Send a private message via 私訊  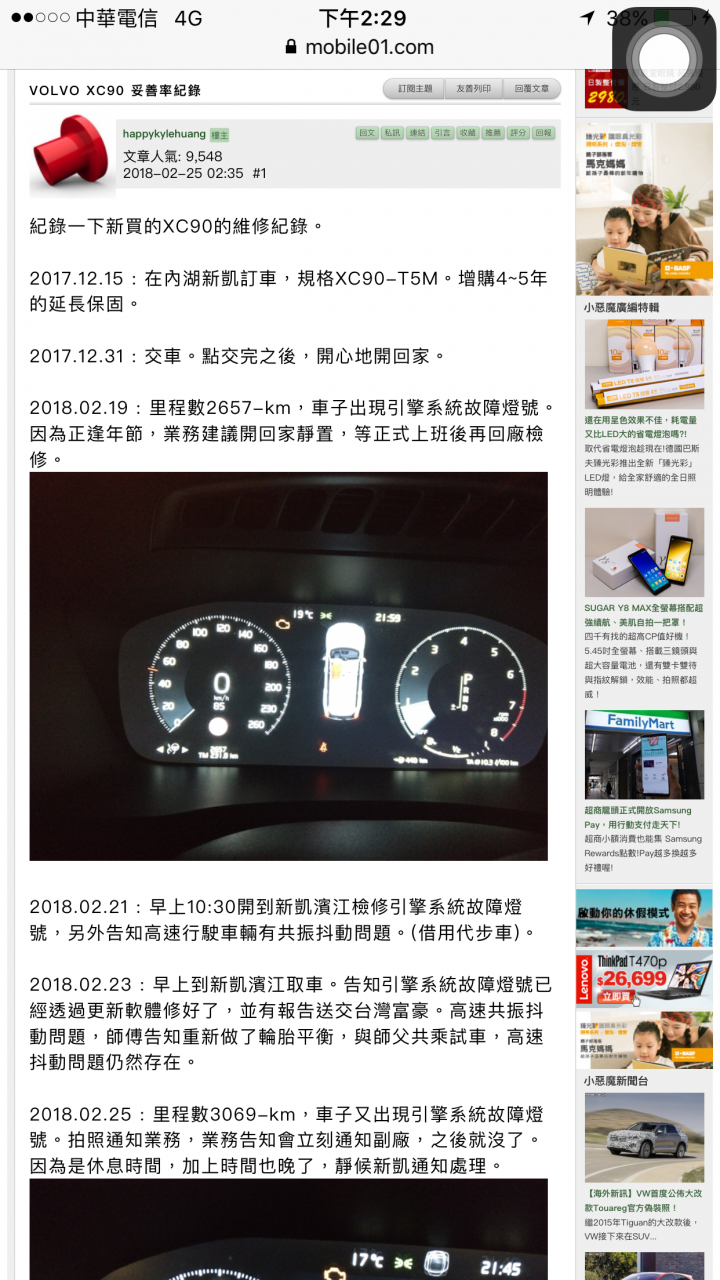coord(392,133)
